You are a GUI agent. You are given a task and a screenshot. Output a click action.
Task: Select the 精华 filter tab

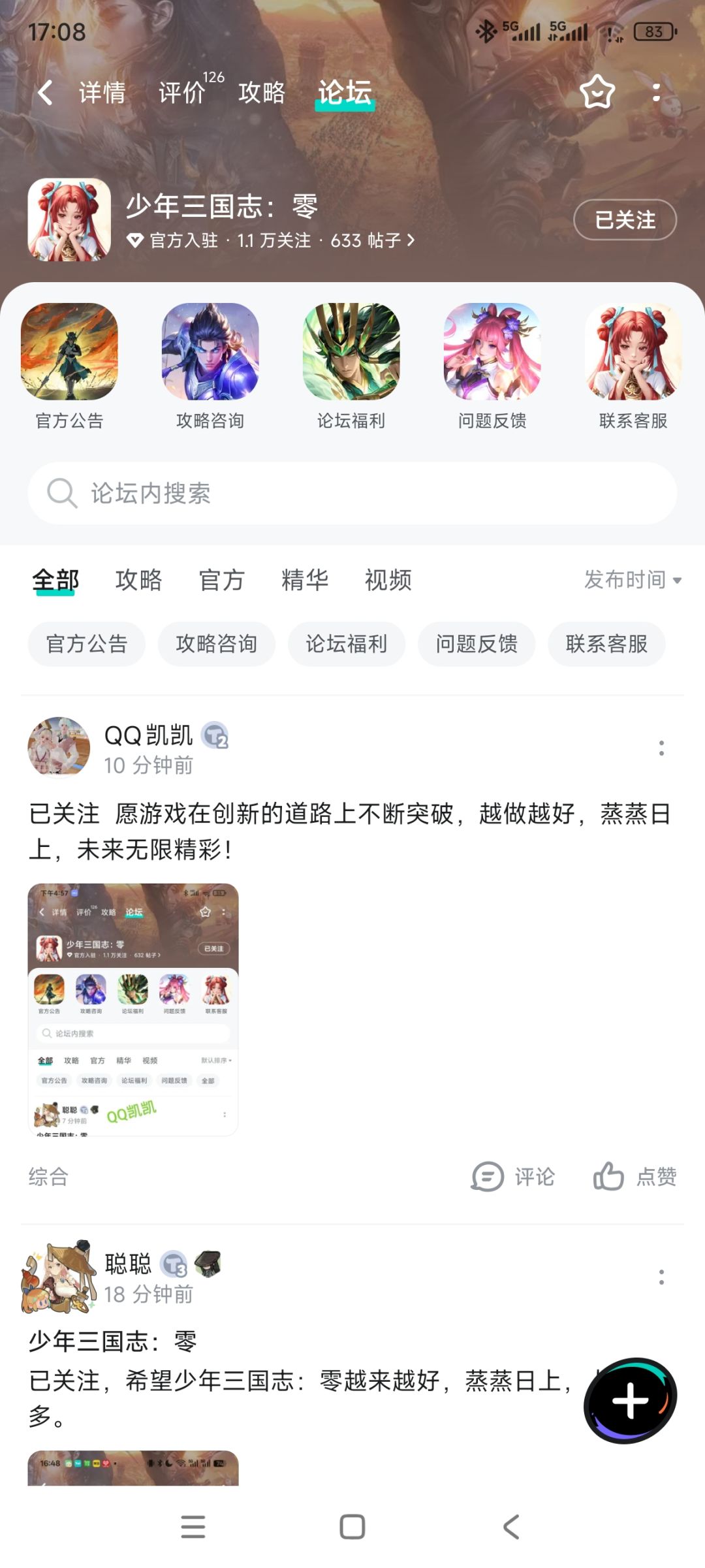coord(305,580)
